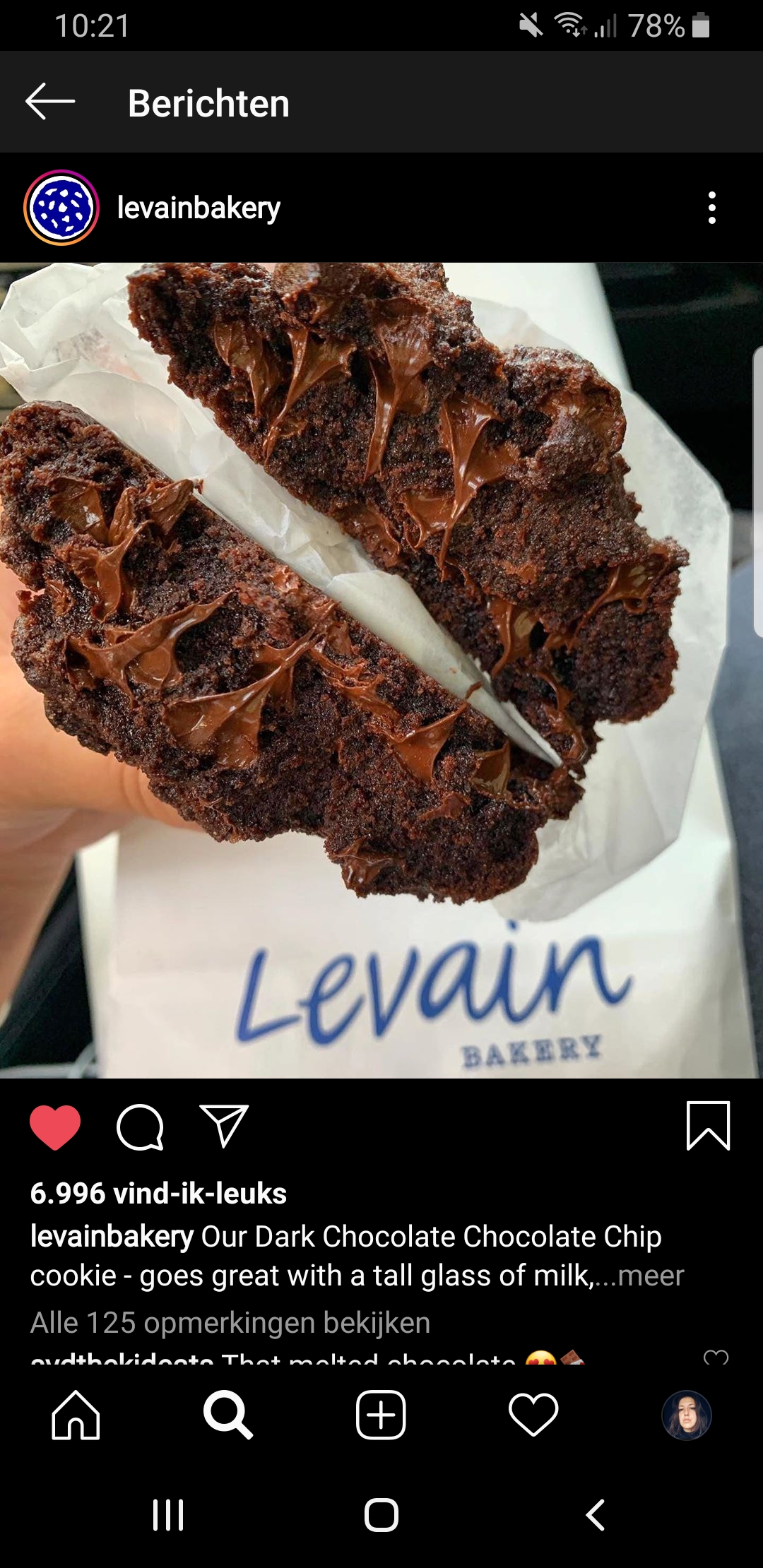This screenshot has width=763, height=1568.
Task: Open levainbakery profile picture story
Action: point(61,208)
